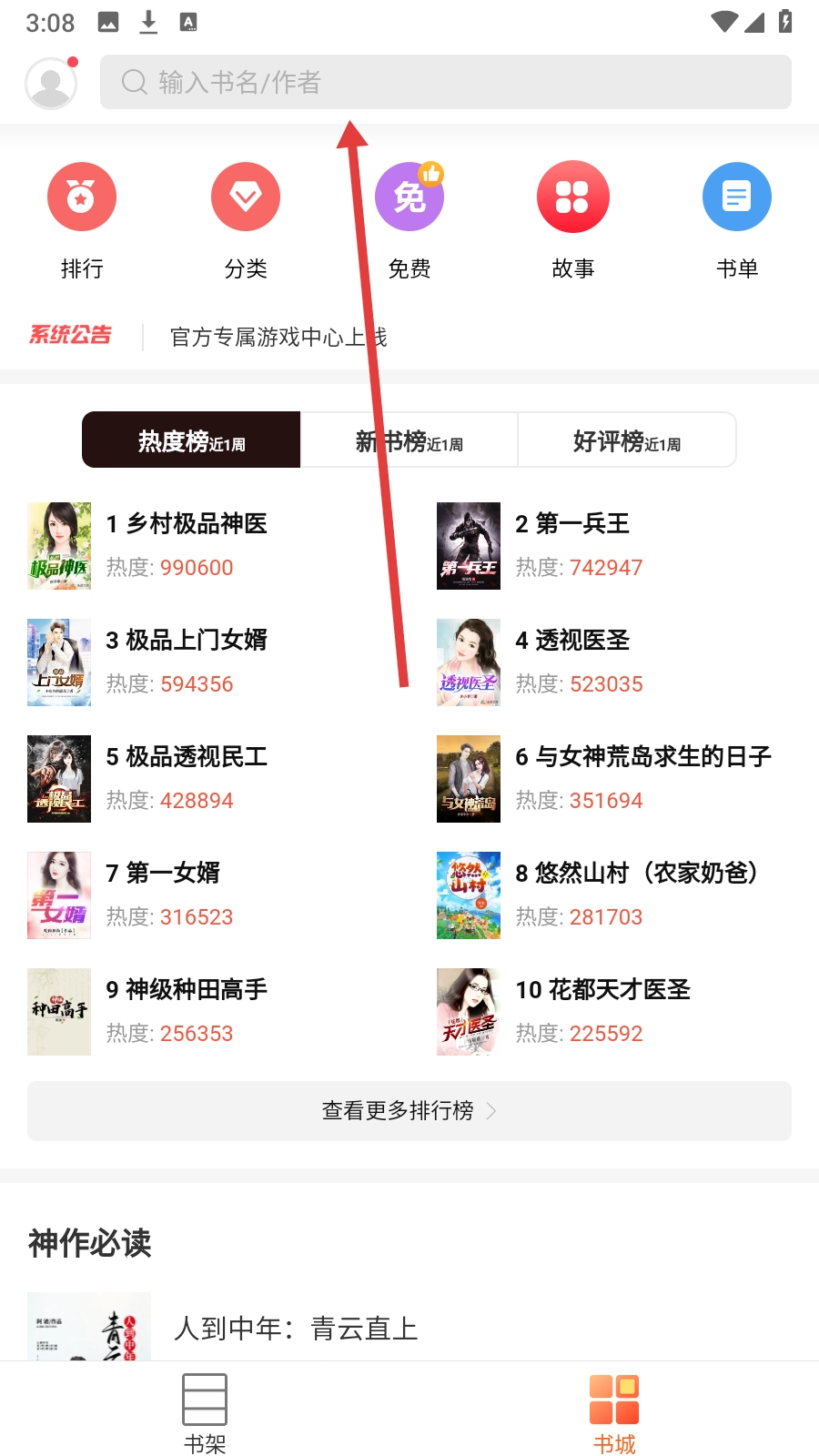Select the 热度榜 tab

coord(191,440)
